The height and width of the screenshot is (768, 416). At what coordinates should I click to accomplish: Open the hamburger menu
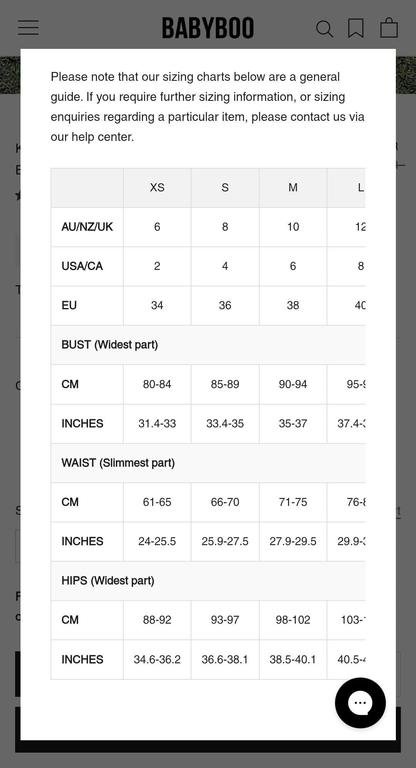coord(28,28)
